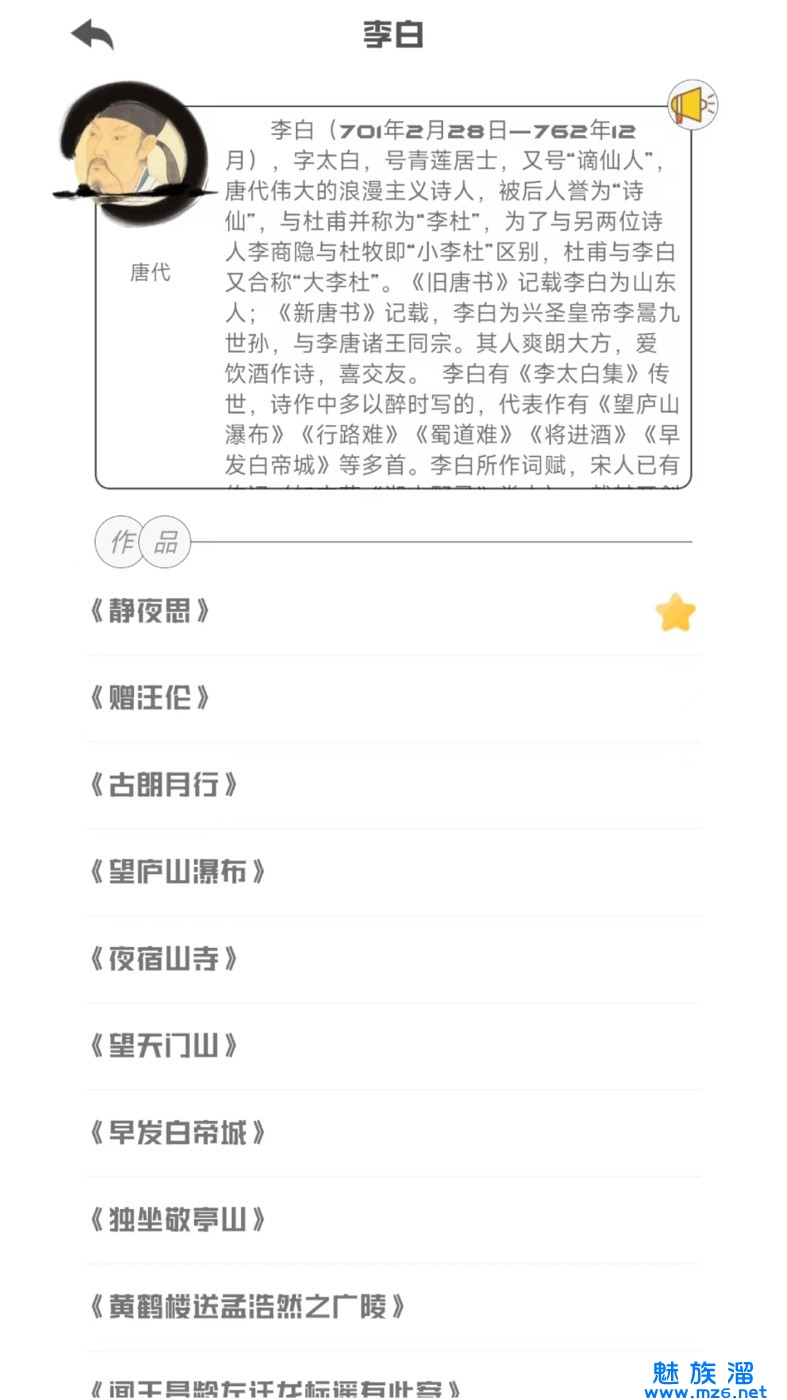
Task: Toggle the star on 《静夜思》
Action: coord(675,613)
